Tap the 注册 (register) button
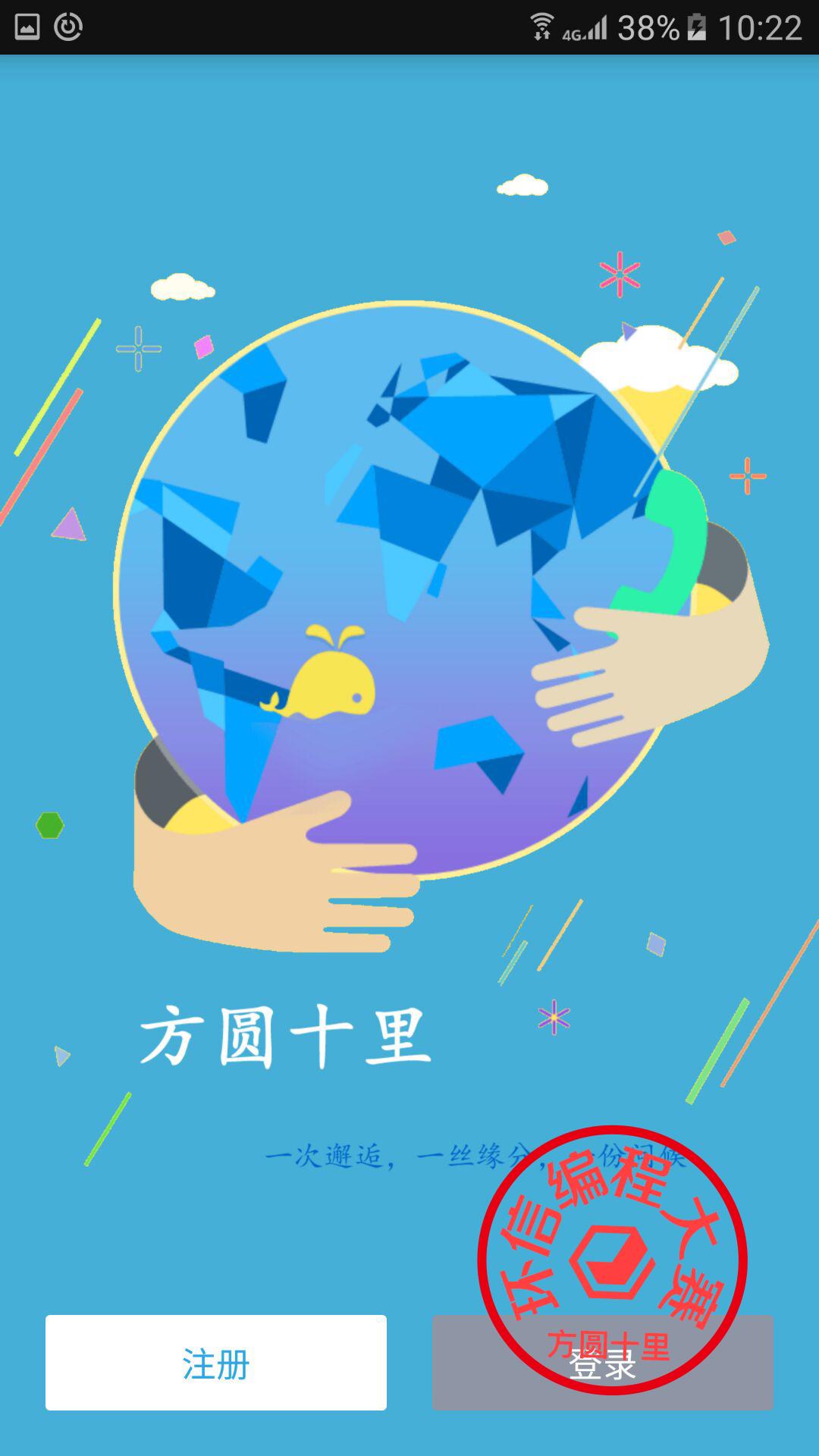The image size is (819, 1456). pos(216,1363)
